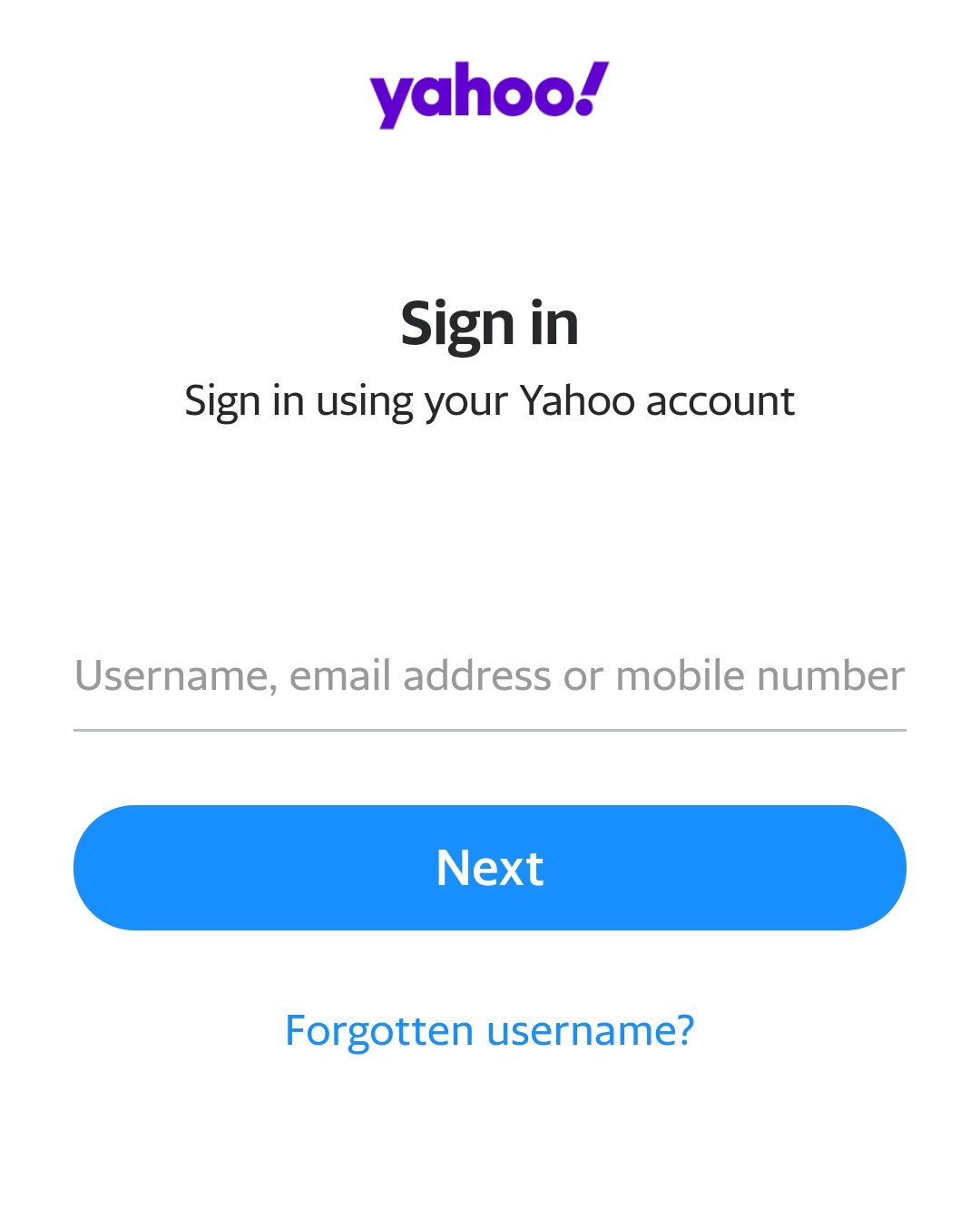Screen dimensions: 980x1220
Task: Click Forgotten username for account recovery
Action: pyautogui.click(x=490, y=1028)
